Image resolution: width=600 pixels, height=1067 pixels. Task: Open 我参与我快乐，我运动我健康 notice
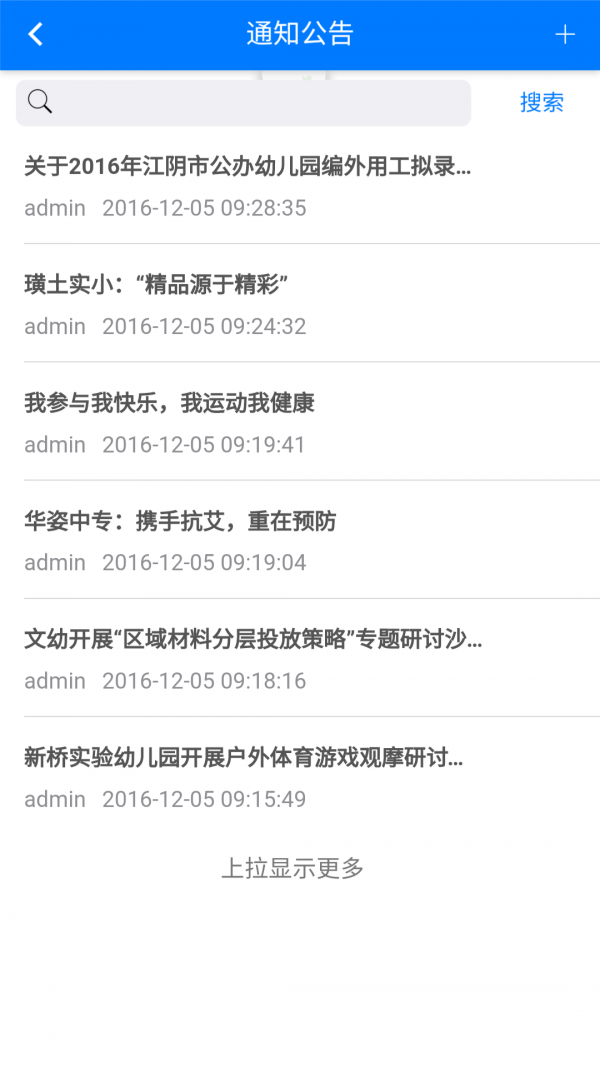[x=170, y=403]
